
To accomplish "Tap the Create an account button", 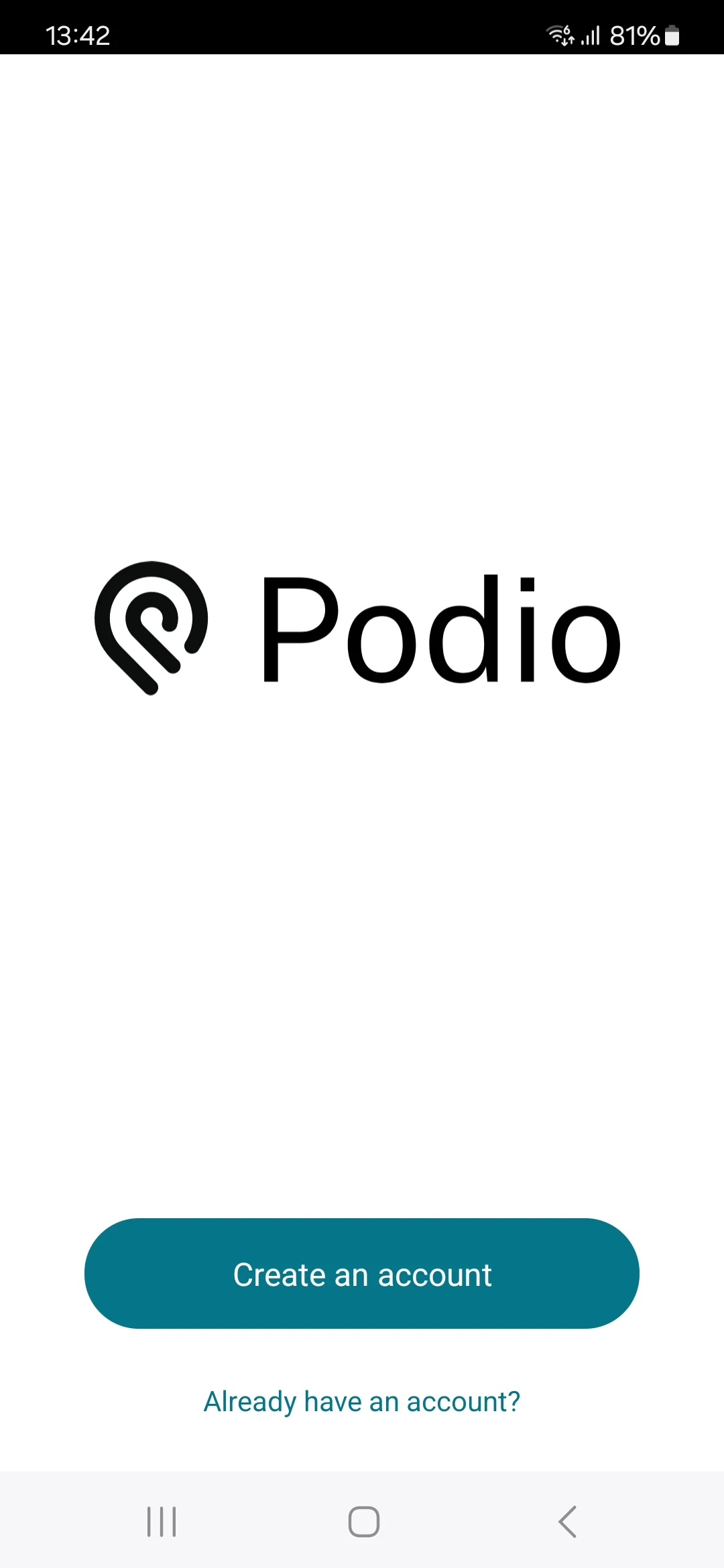I will click(x=362, y=1273).
